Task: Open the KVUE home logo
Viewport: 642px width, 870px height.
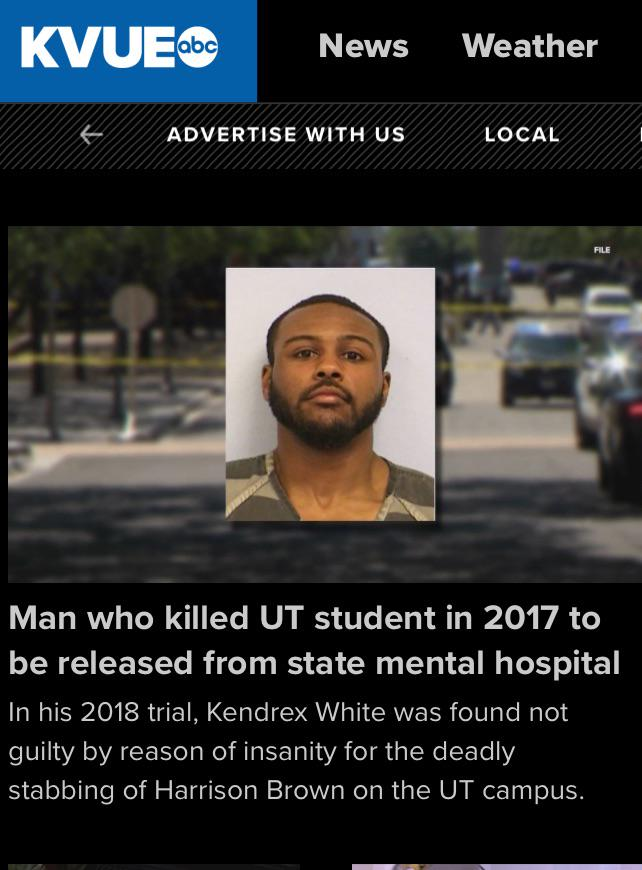Action: [120, 48]
